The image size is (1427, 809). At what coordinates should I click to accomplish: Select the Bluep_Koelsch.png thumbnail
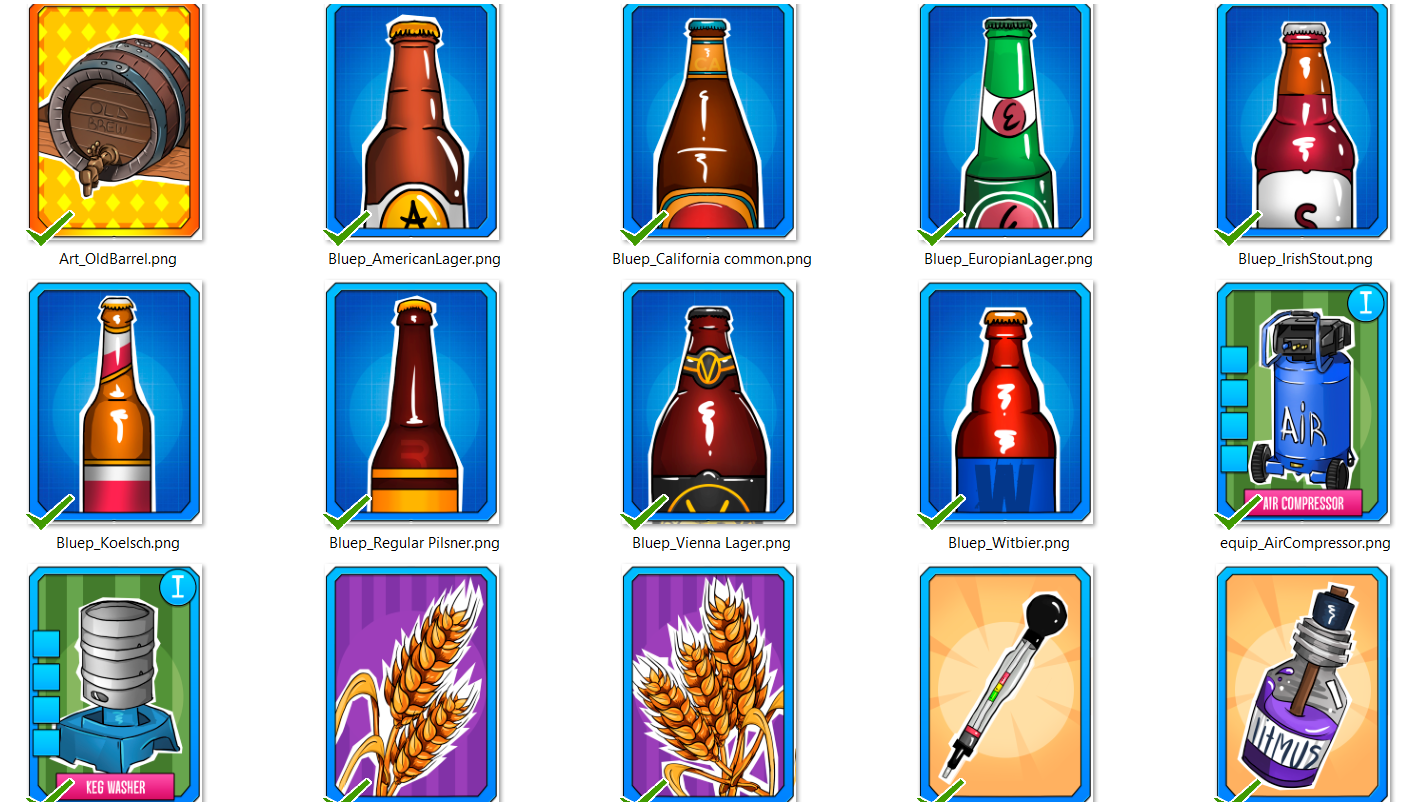pyautogui.click(x=115, y=403)
